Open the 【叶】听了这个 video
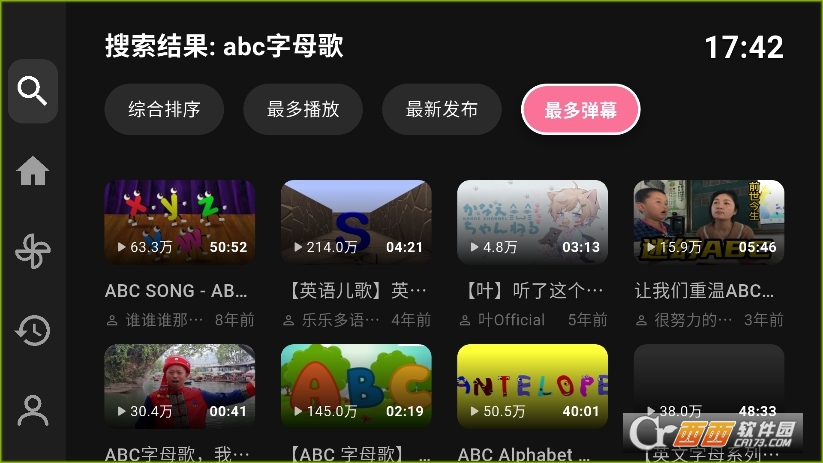This screenshot has width=823, height=463. pyautogui.click(x=532, y=222)
